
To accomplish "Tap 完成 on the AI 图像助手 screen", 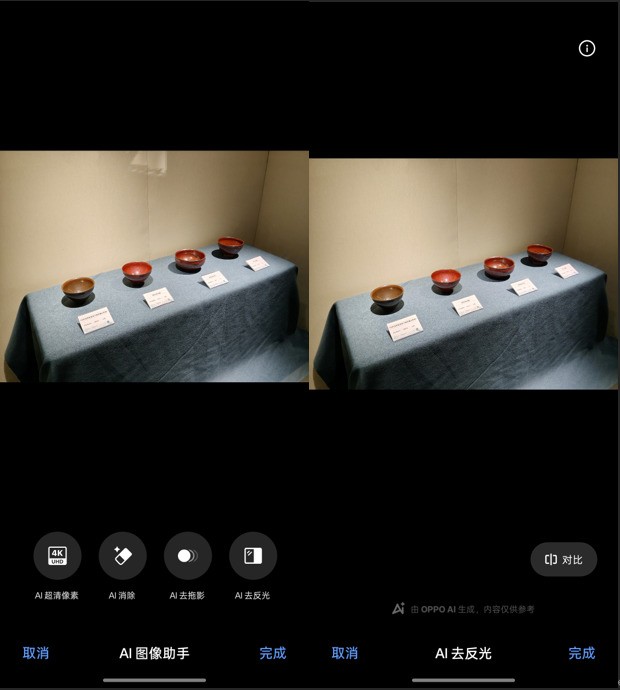I will [x=272, y=653].
